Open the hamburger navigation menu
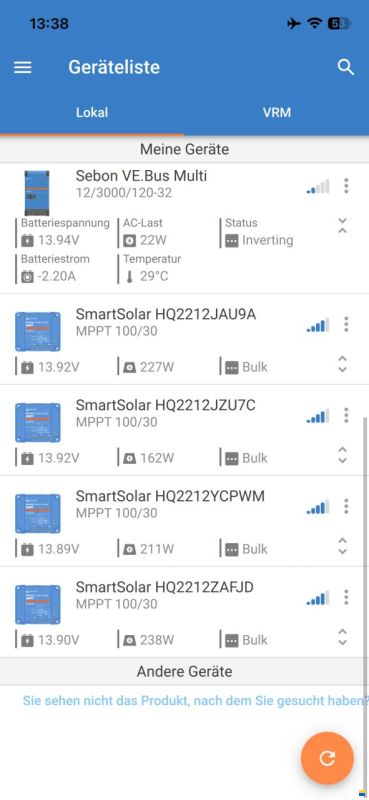This screenshot has width=369, height=800. [22, 67]
